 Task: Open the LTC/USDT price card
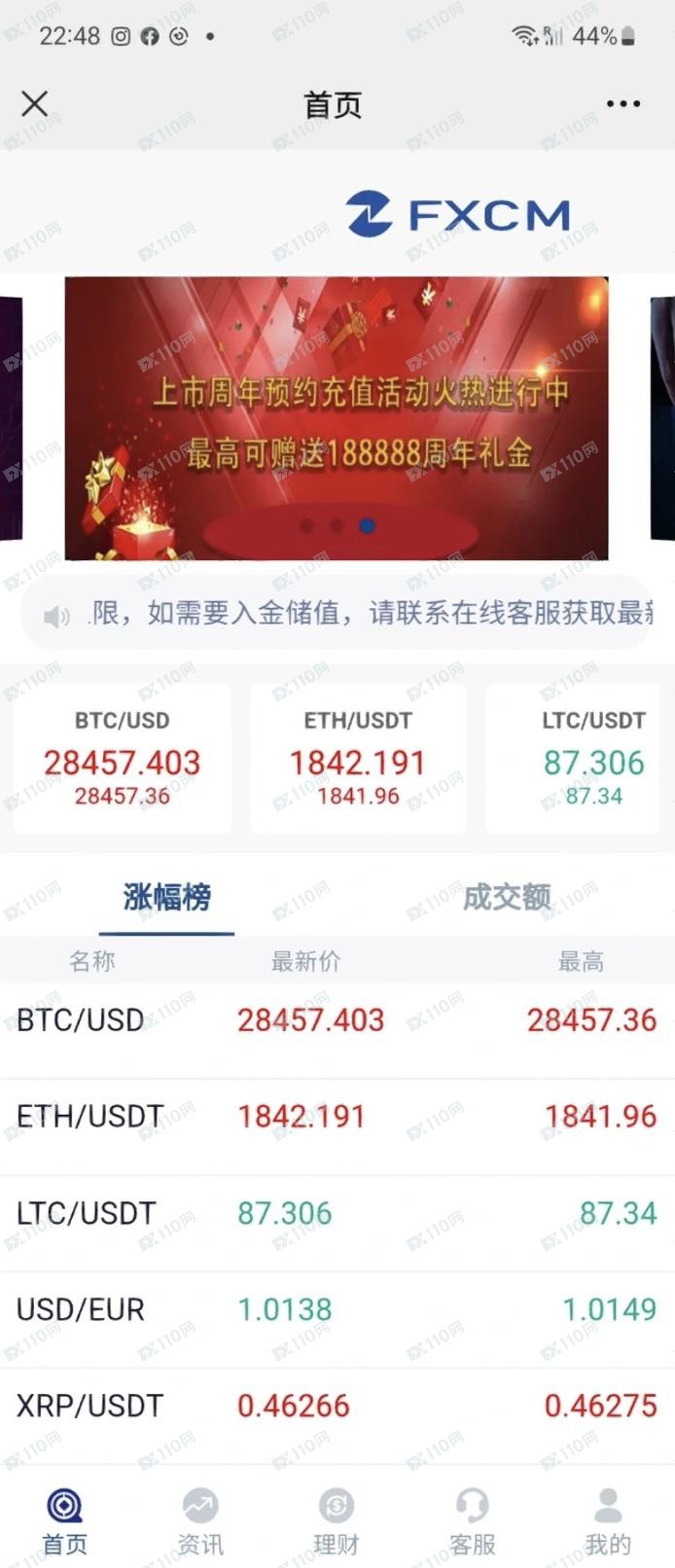tap(584, 759)
